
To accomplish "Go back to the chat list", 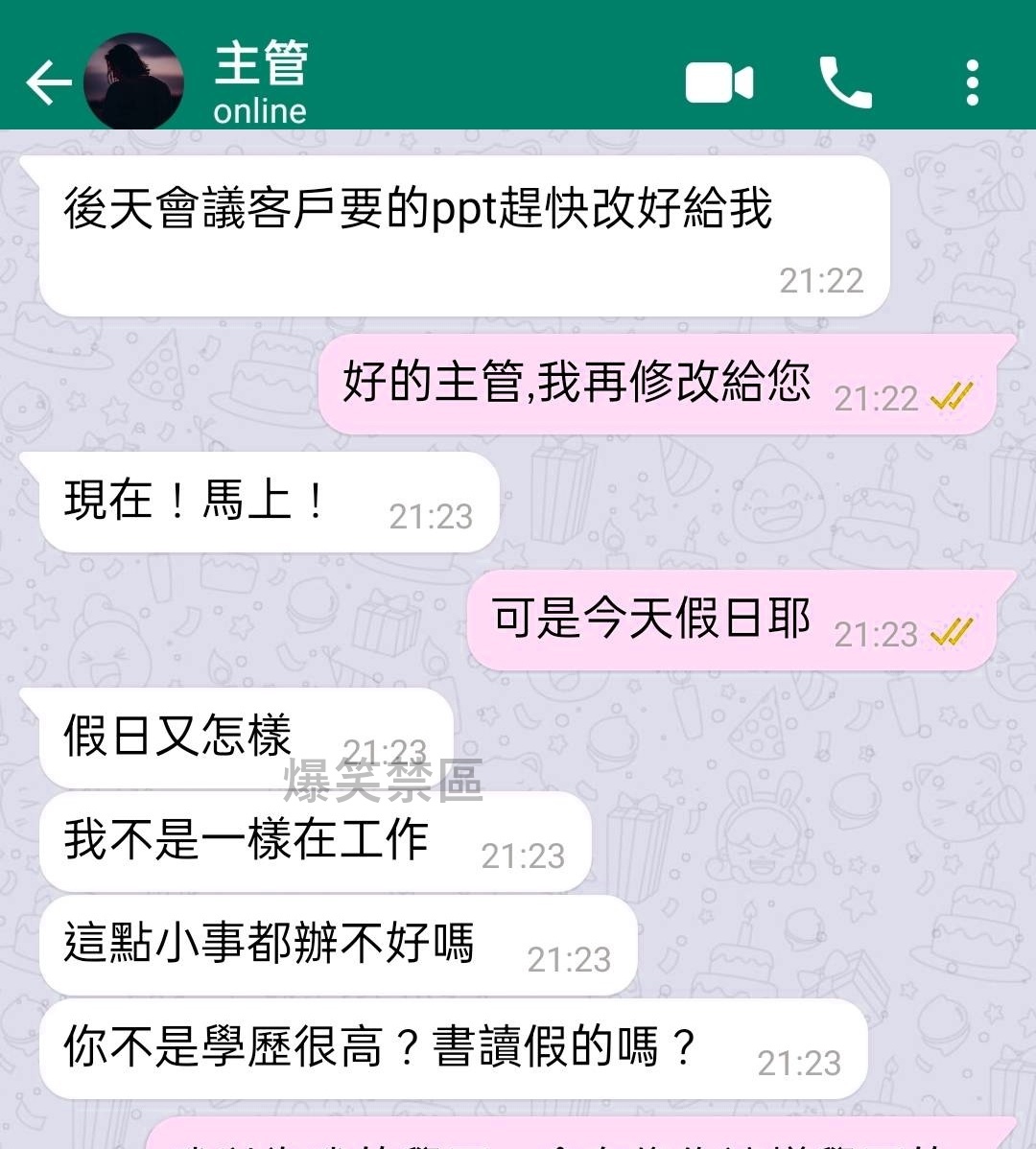I will tap(47, 82).
